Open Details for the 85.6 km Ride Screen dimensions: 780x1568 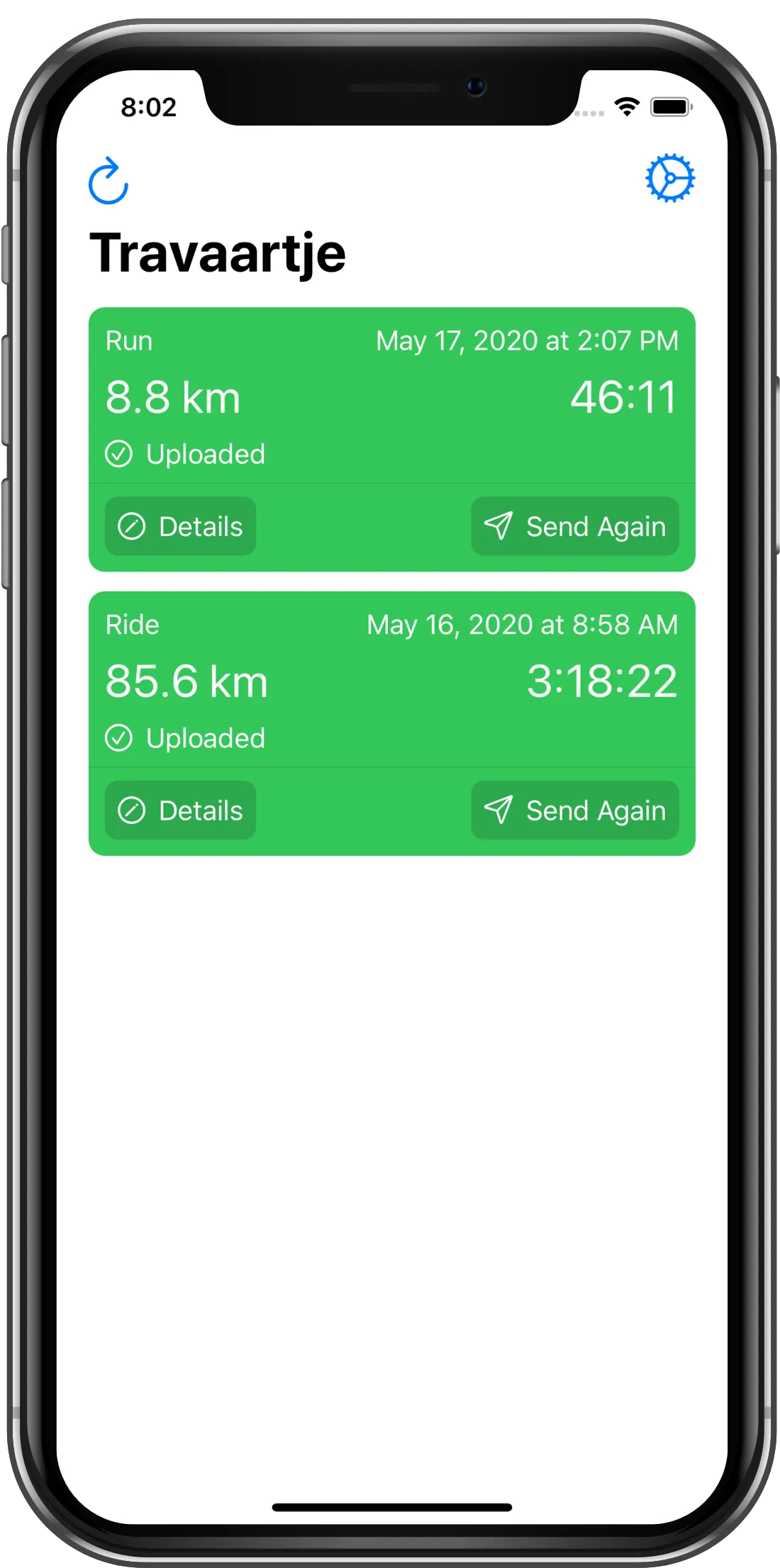coord(180,810)
